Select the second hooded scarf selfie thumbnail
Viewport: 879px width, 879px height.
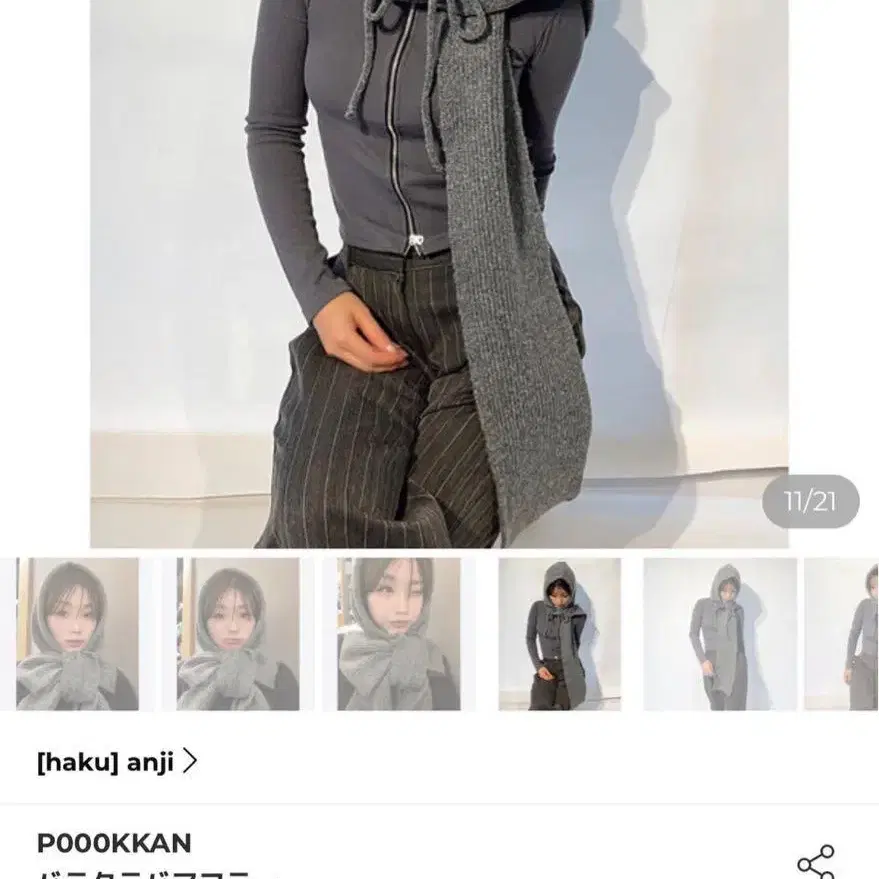click(x=238, y=634)
